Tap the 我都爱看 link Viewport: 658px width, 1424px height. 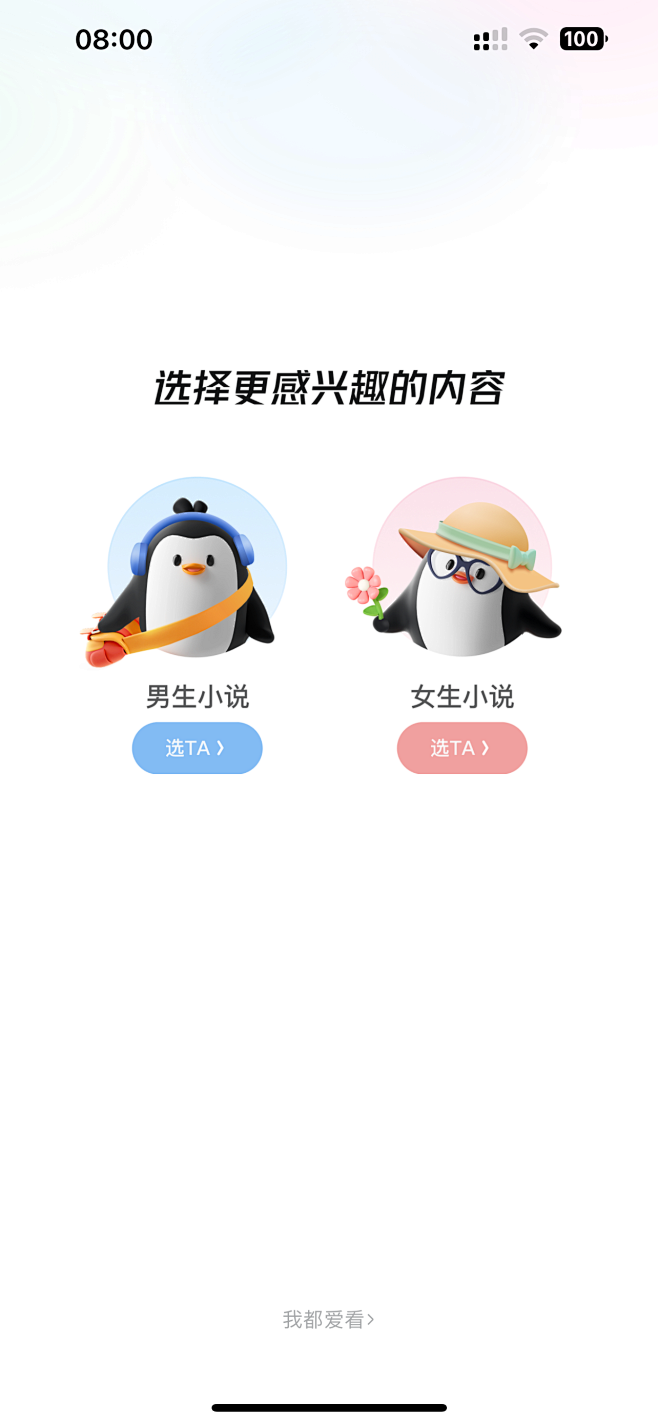pos(328,1320)
